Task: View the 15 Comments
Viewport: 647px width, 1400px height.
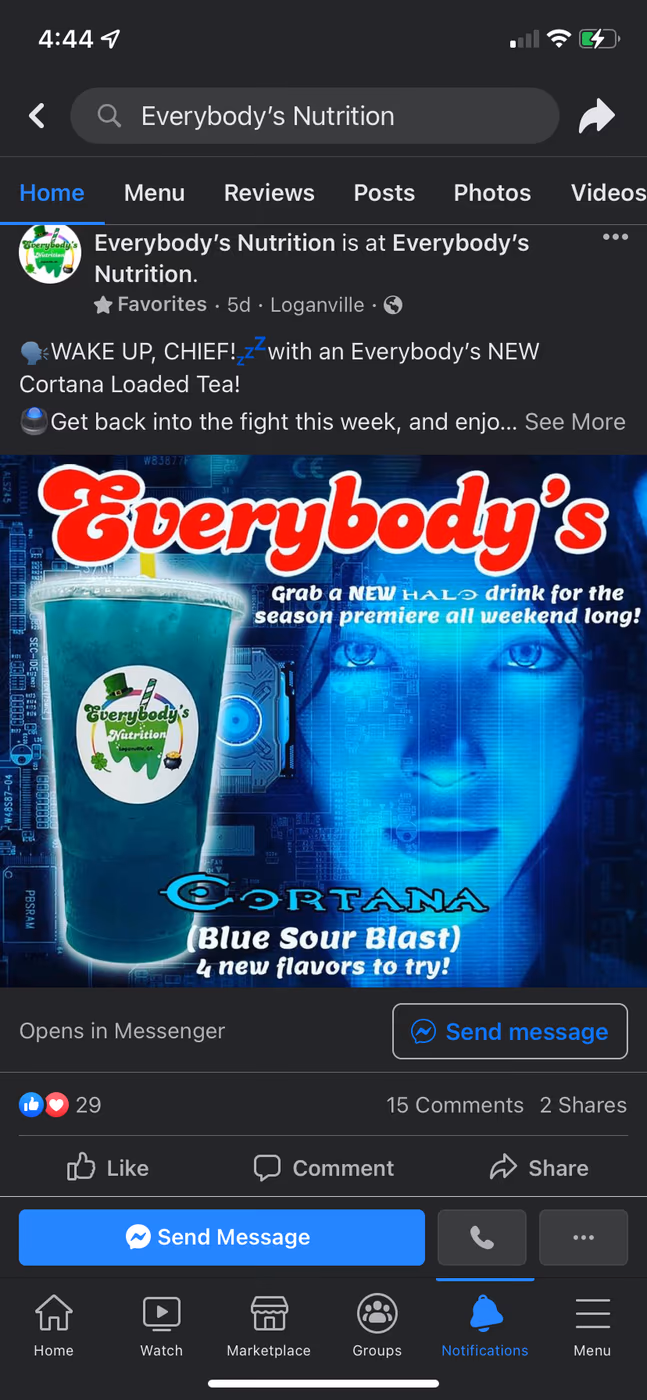Action: click(x=455, y=1105)
